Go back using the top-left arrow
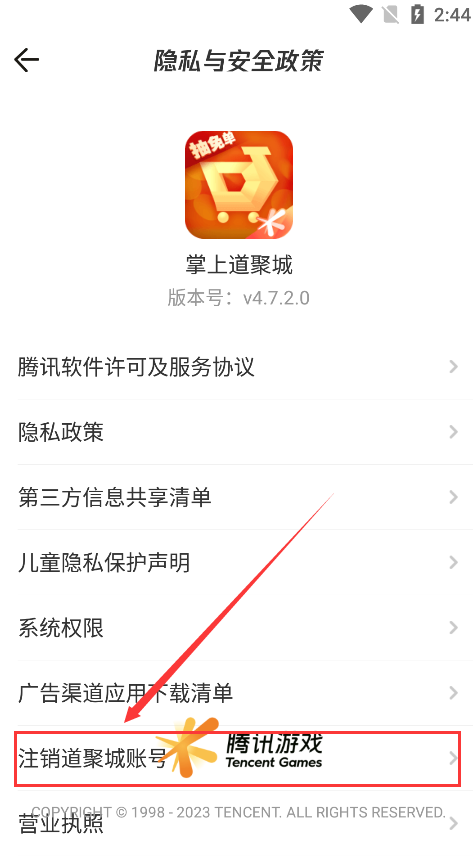473x858 pixels. coord(26,60)
